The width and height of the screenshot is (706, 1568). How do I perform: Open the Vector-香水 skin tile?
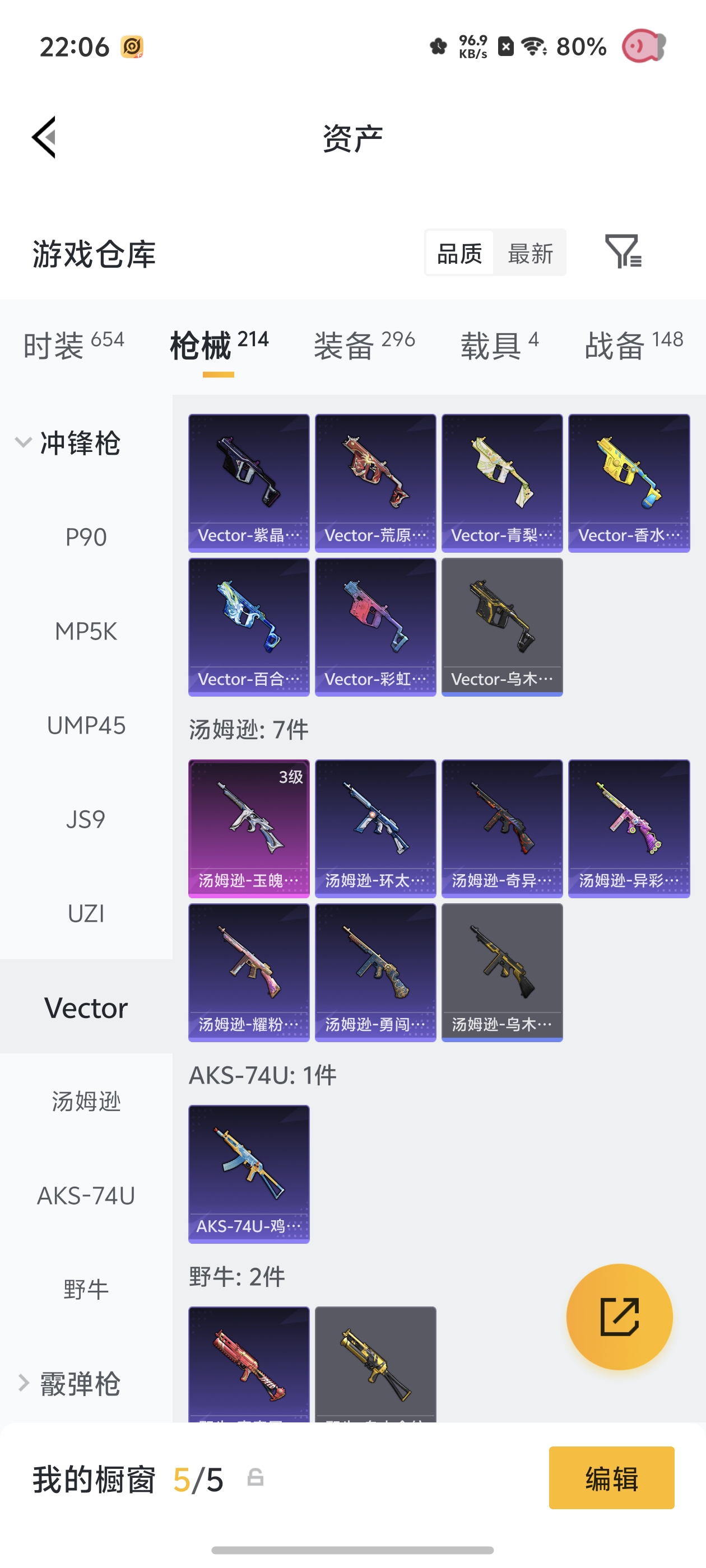coord(629,483)
